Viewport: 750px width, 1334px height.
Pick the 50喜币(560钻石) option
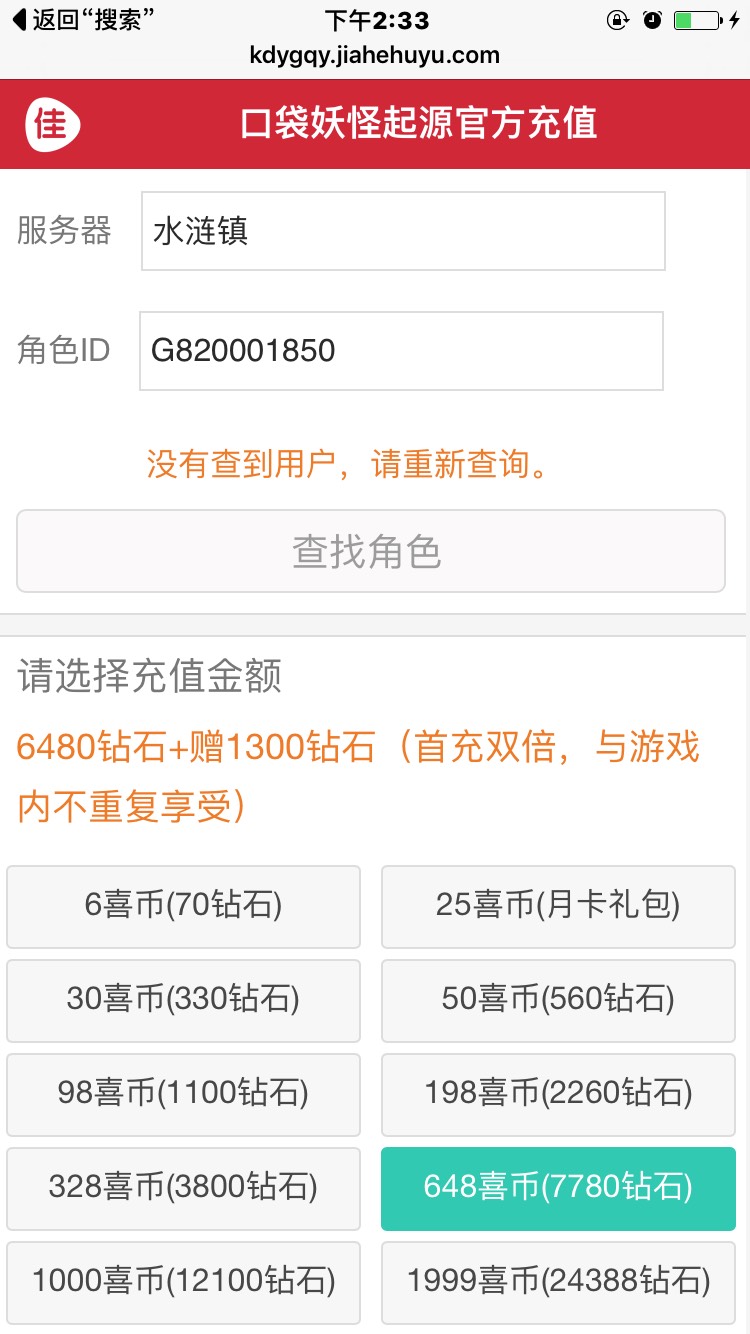click(x=558, y=1000)
